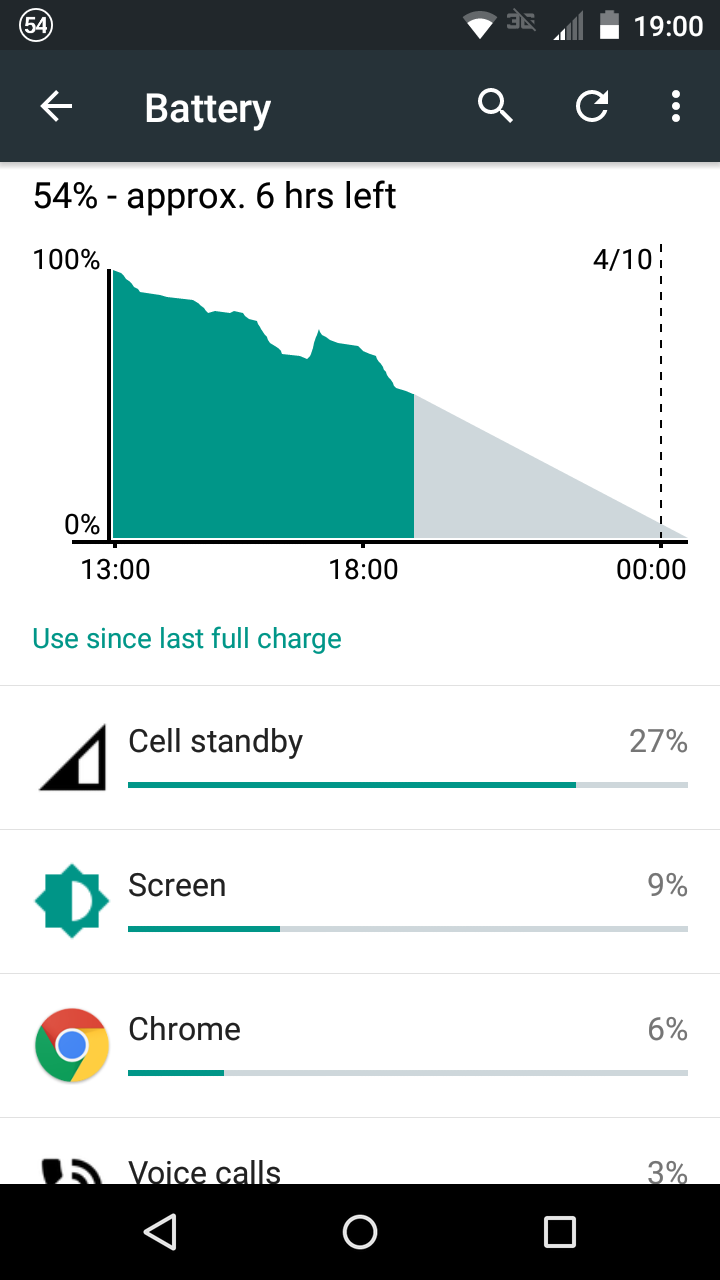The height and width of the screenshot is (1280, 720).
Task: Open recent apps from navigation bar
Action: tap(559, 1232)
